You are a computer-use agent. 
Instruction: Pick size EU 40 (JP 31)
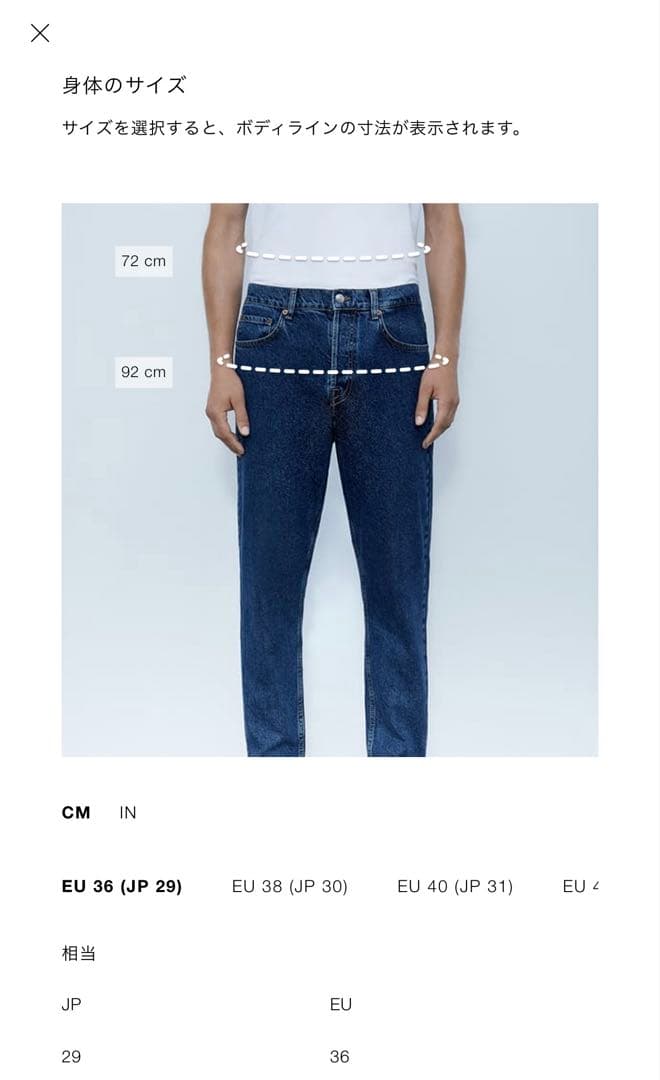coord(455,887)
